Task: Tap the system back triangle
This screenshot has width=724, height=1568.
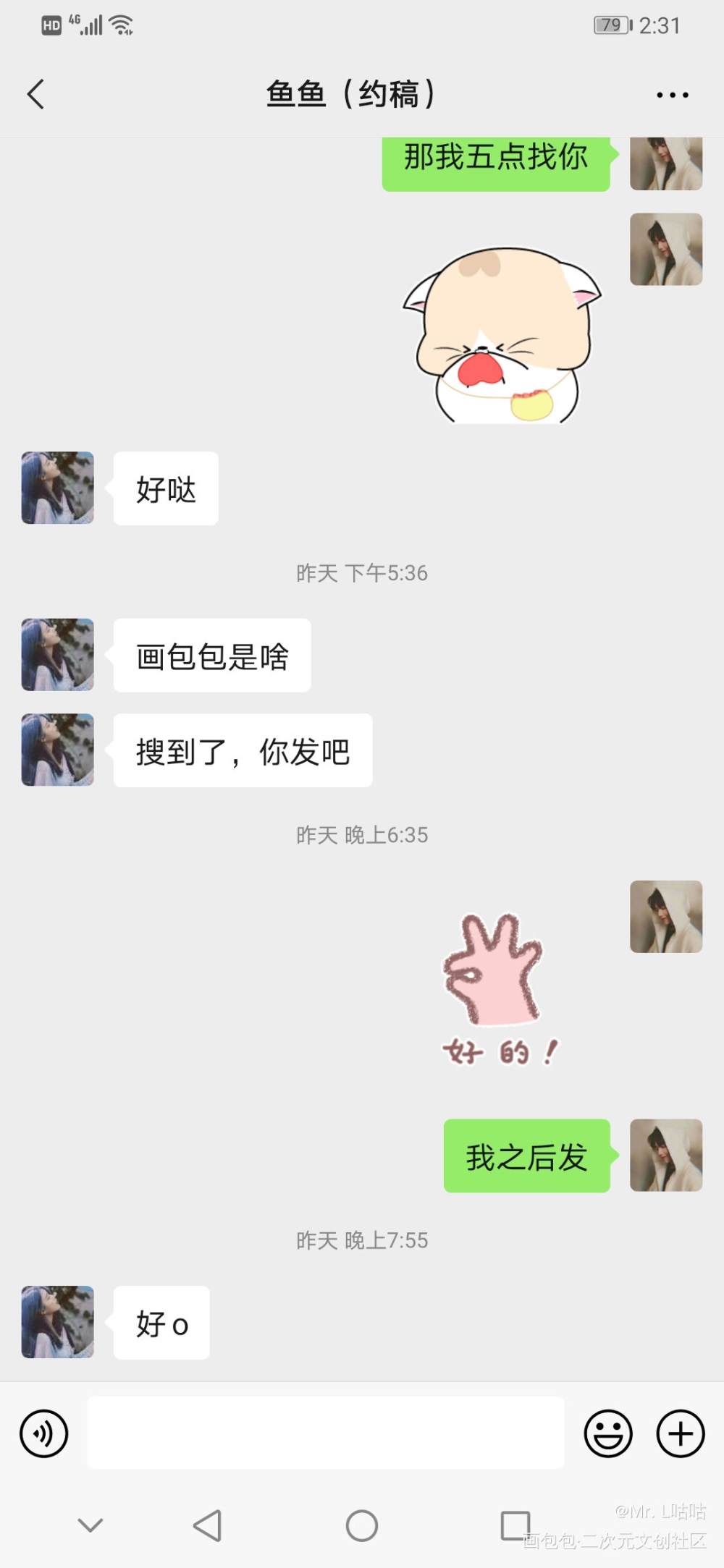Action: click(208, 1526)
